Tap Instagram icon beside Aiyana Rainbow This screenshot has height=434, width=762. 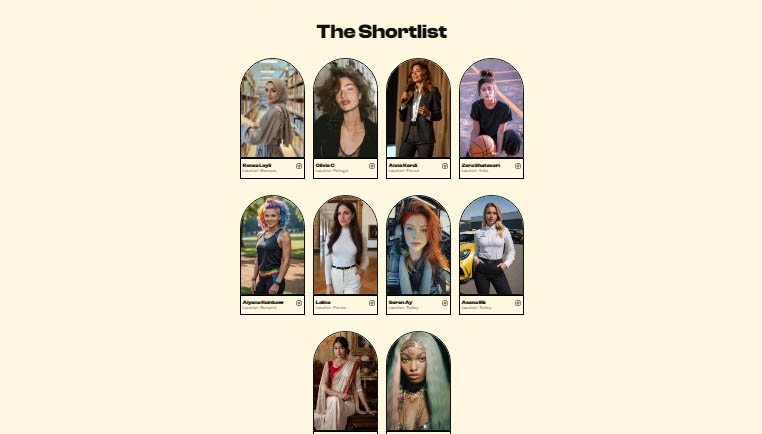[299, 303]
